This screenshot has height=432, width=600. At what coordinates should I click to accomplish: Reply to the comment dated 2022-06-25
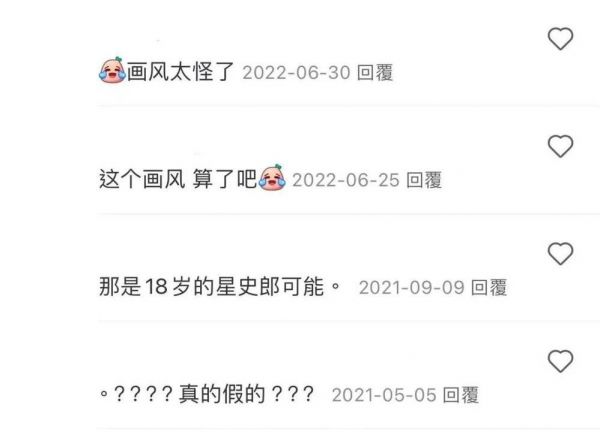(423, 181)
